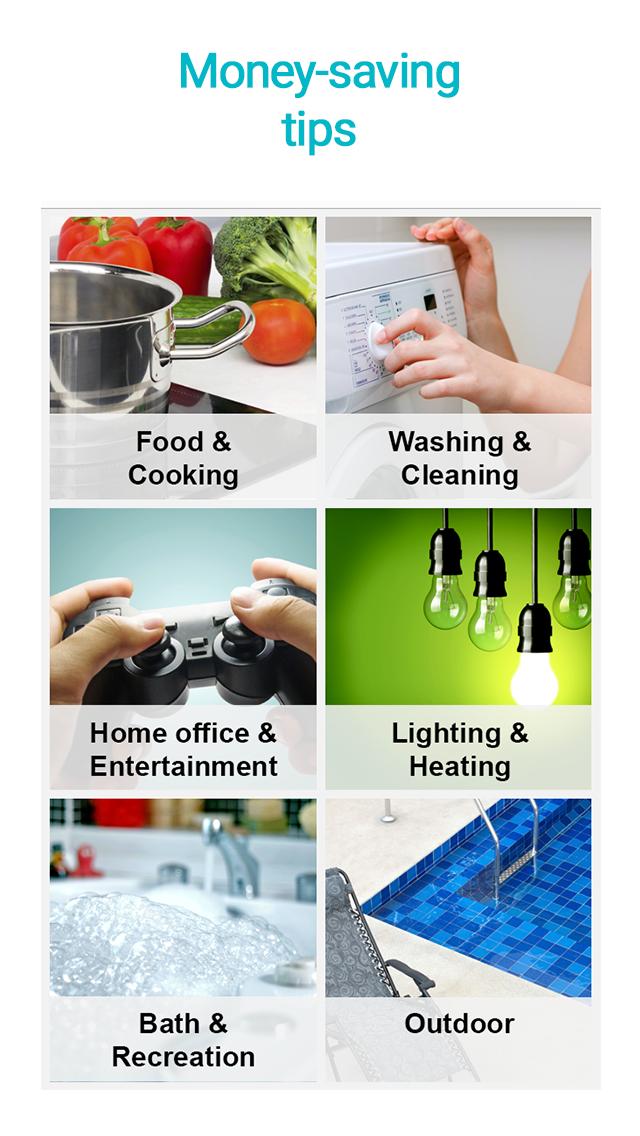Screen dimensions: 640x1136
Task: Open the Bath & Recreation category
Action: pos(183,938)
